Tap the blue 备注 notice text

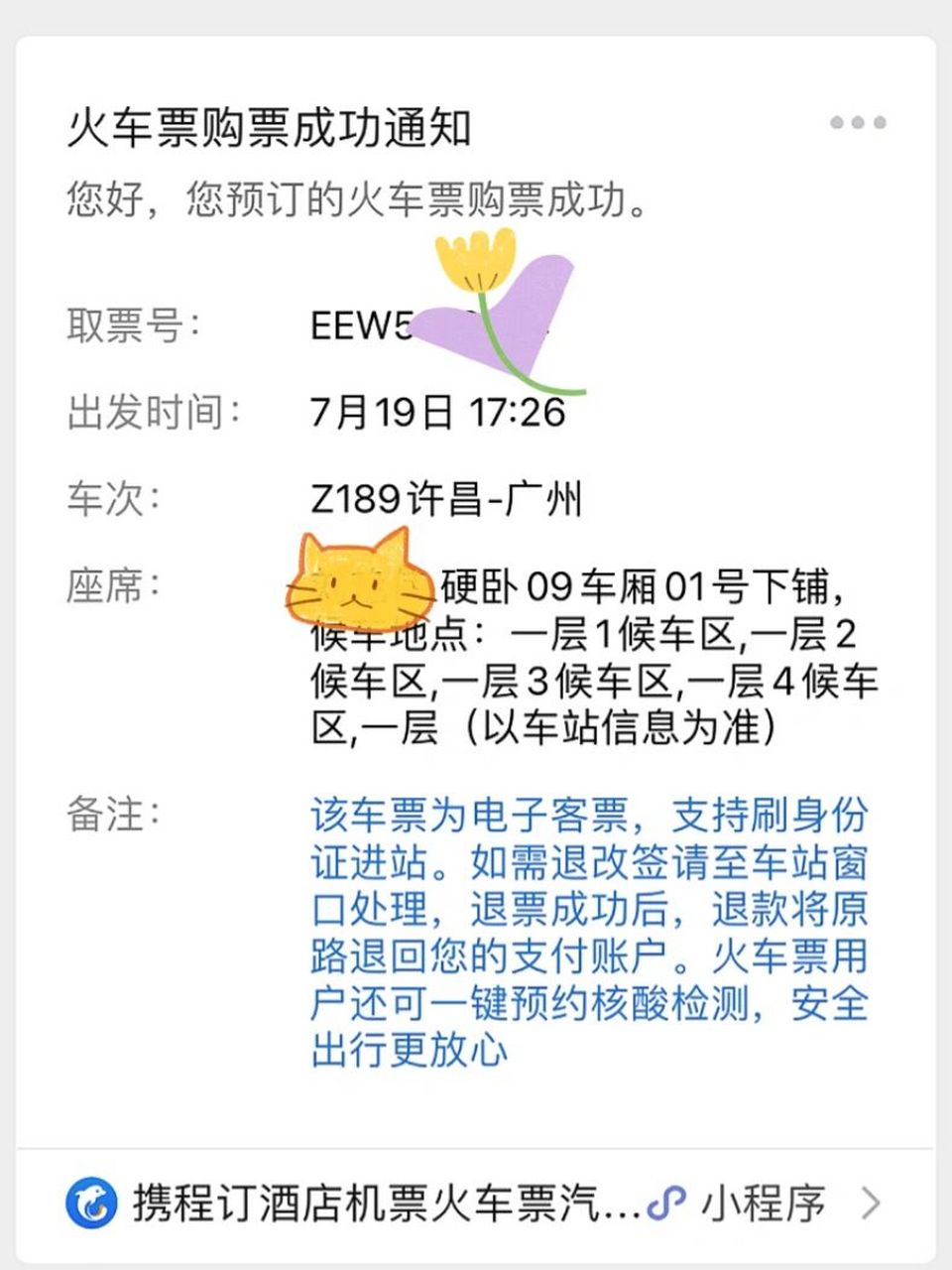point(589,933)
